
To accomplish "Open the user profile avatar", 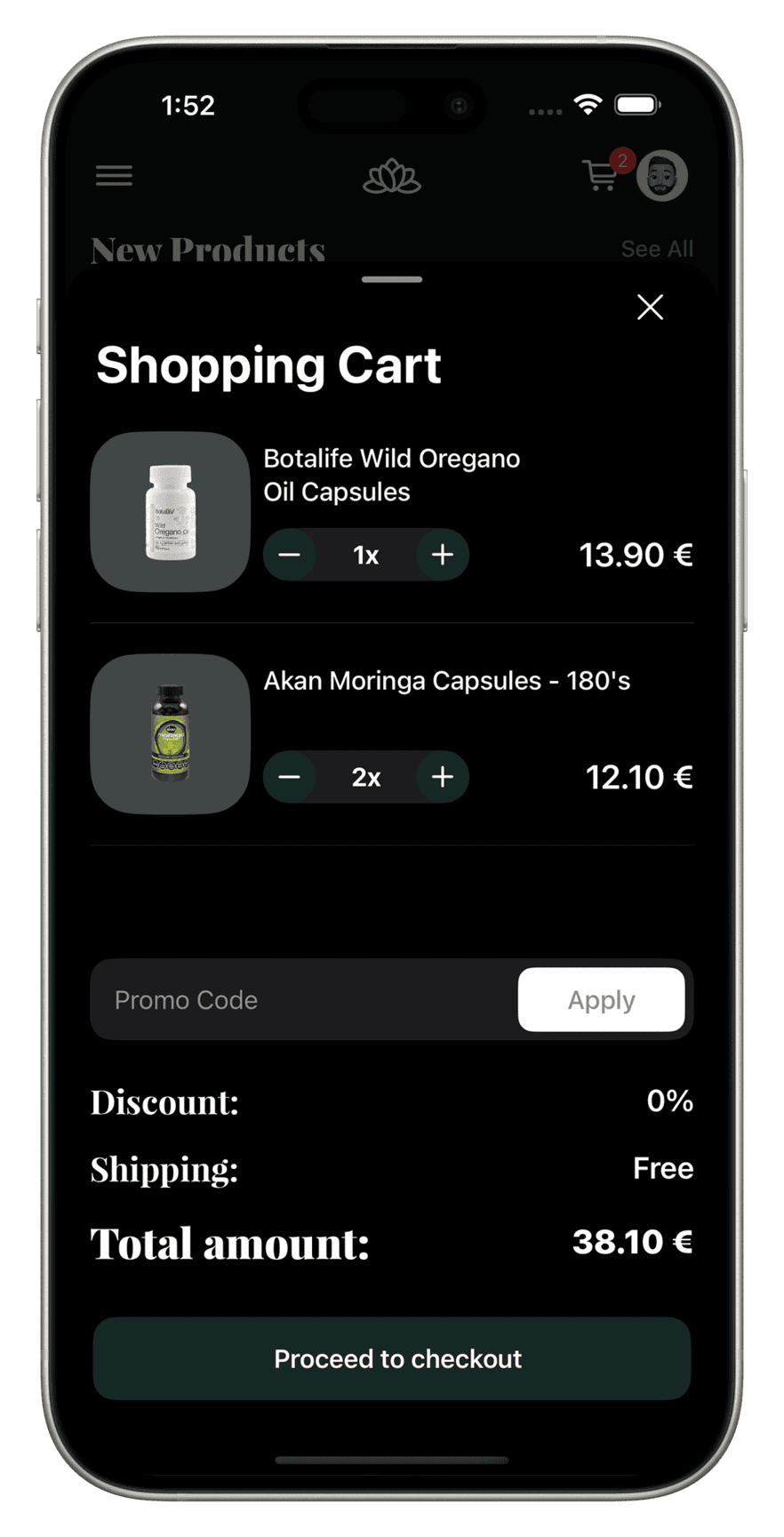I will pyautogui.click(x=662, y=175).
